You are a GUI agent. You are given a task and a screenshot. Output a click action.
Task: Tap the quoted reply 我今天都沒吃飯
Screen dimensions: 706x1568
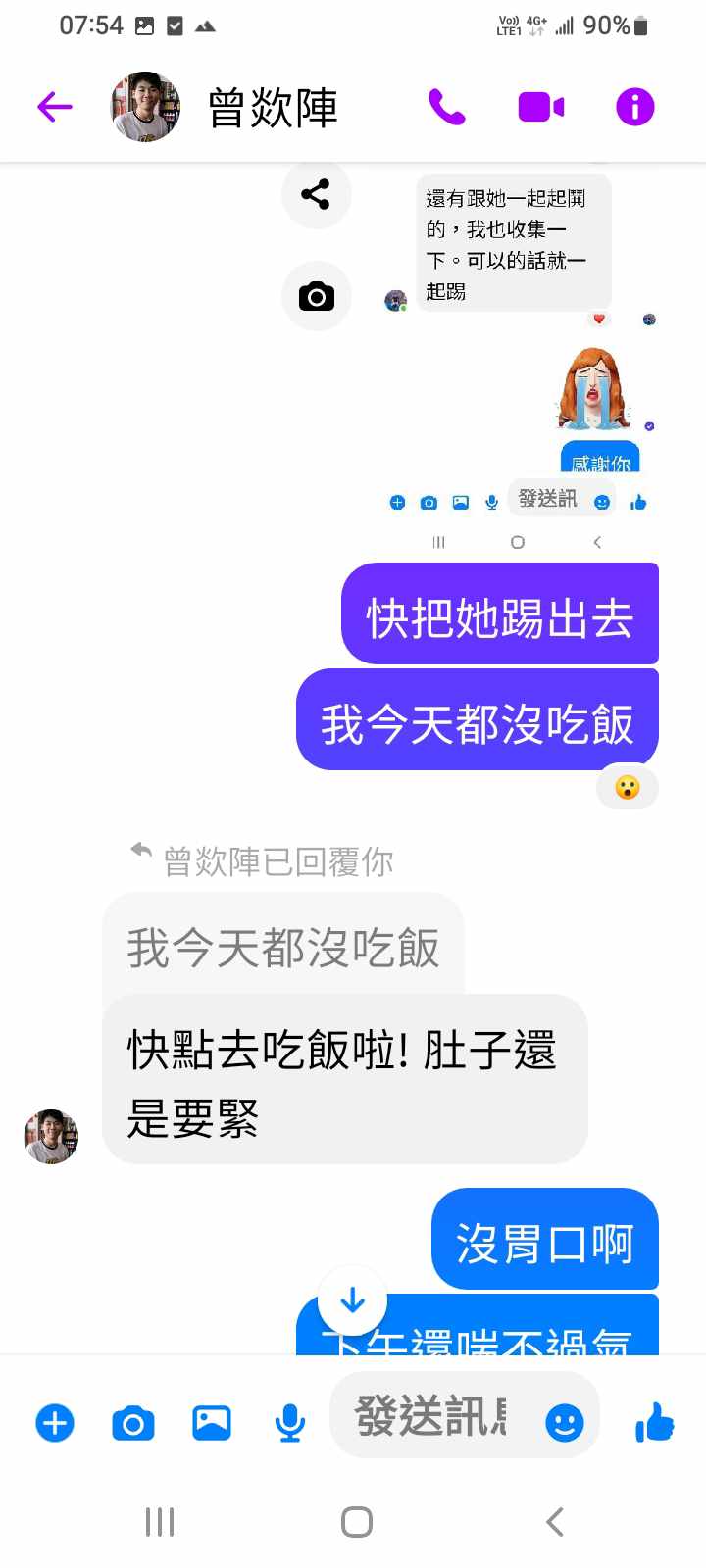point(282,948)
